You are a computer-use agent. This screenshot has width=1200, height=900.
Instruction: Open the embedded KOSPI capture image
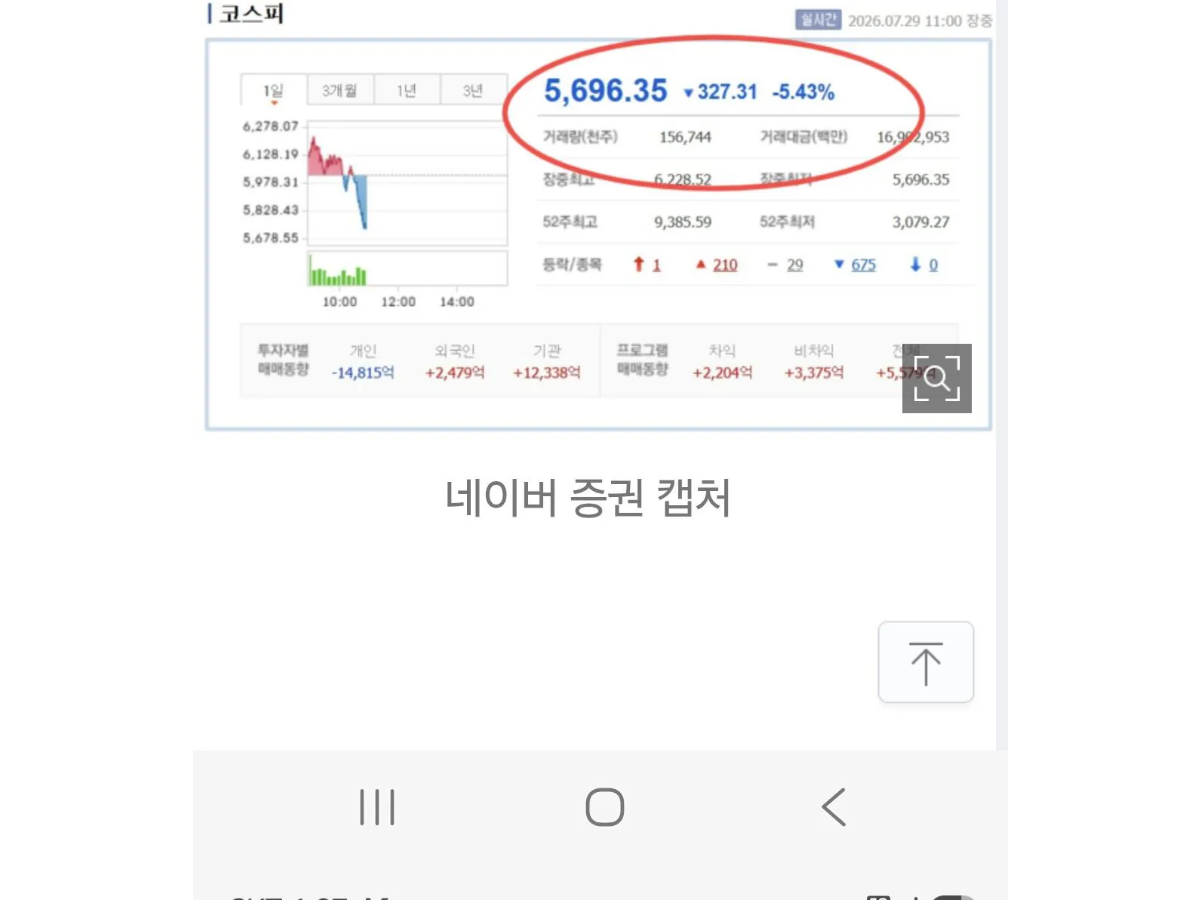click(x=598, y=234)
